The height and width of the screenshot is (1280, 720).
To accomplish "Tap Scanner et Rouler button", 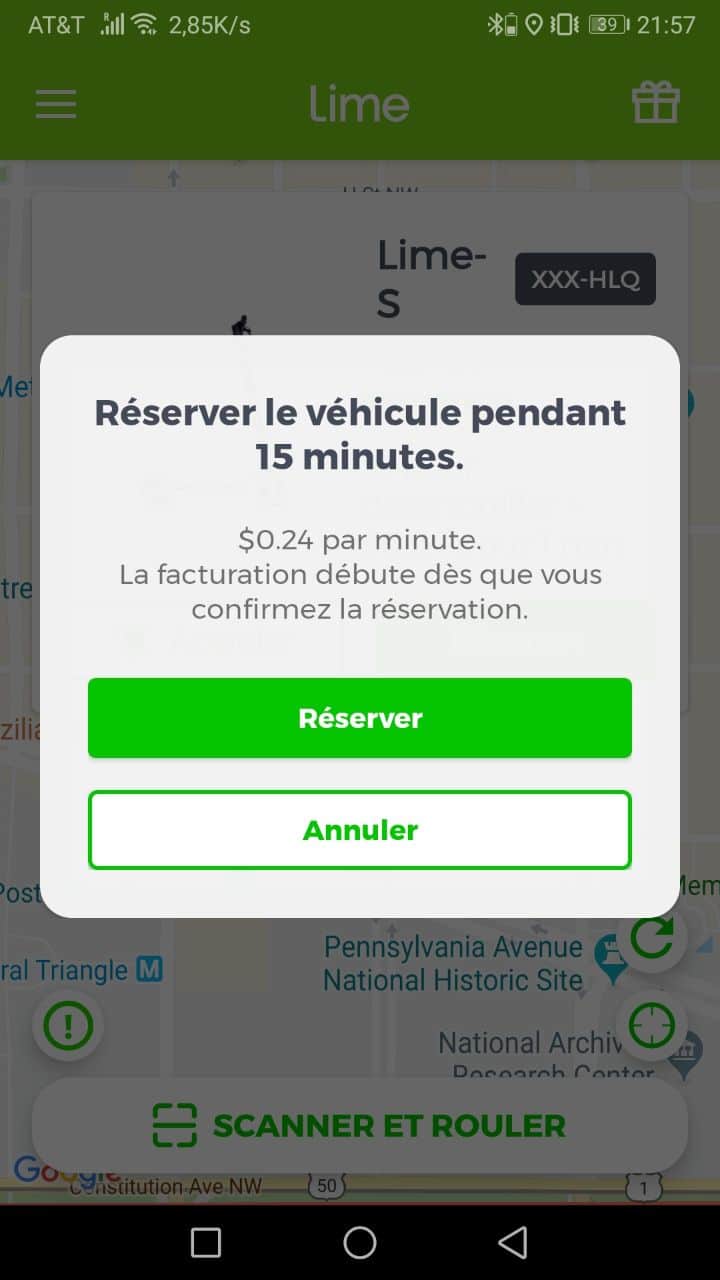I will click(360, 1125).
